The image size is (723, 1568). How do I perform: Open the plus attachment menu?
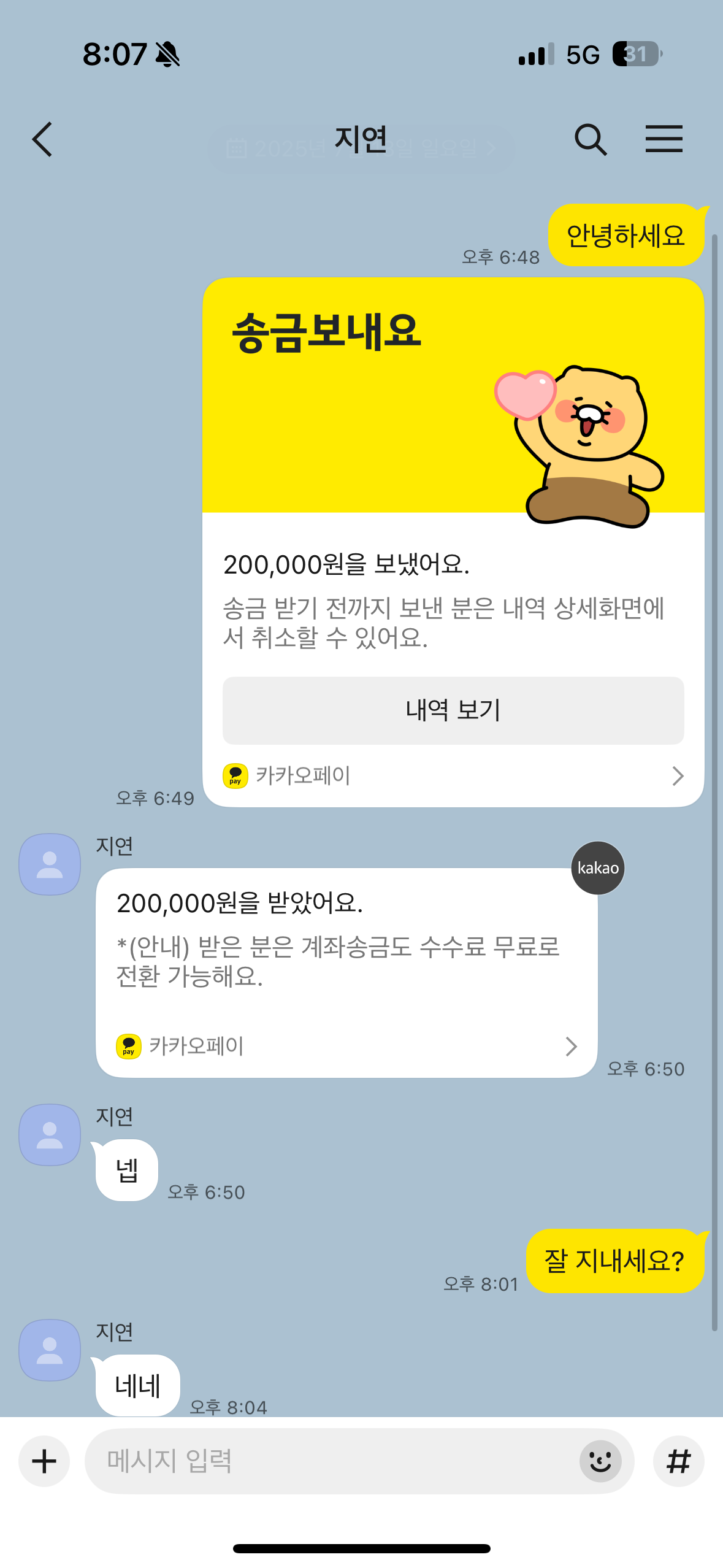pos(44,1461)
